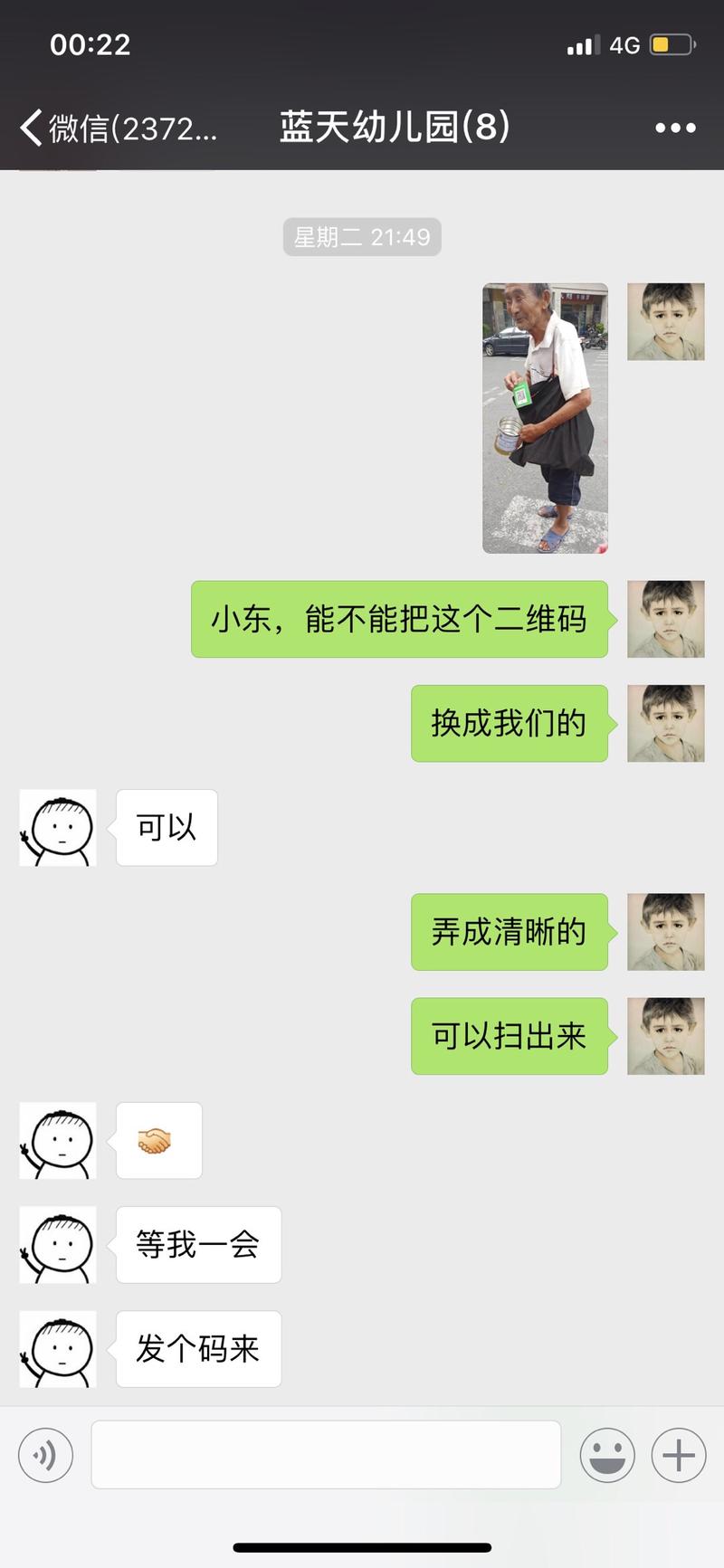Tap the 等我一会 message bubble

pos(198,1245)
